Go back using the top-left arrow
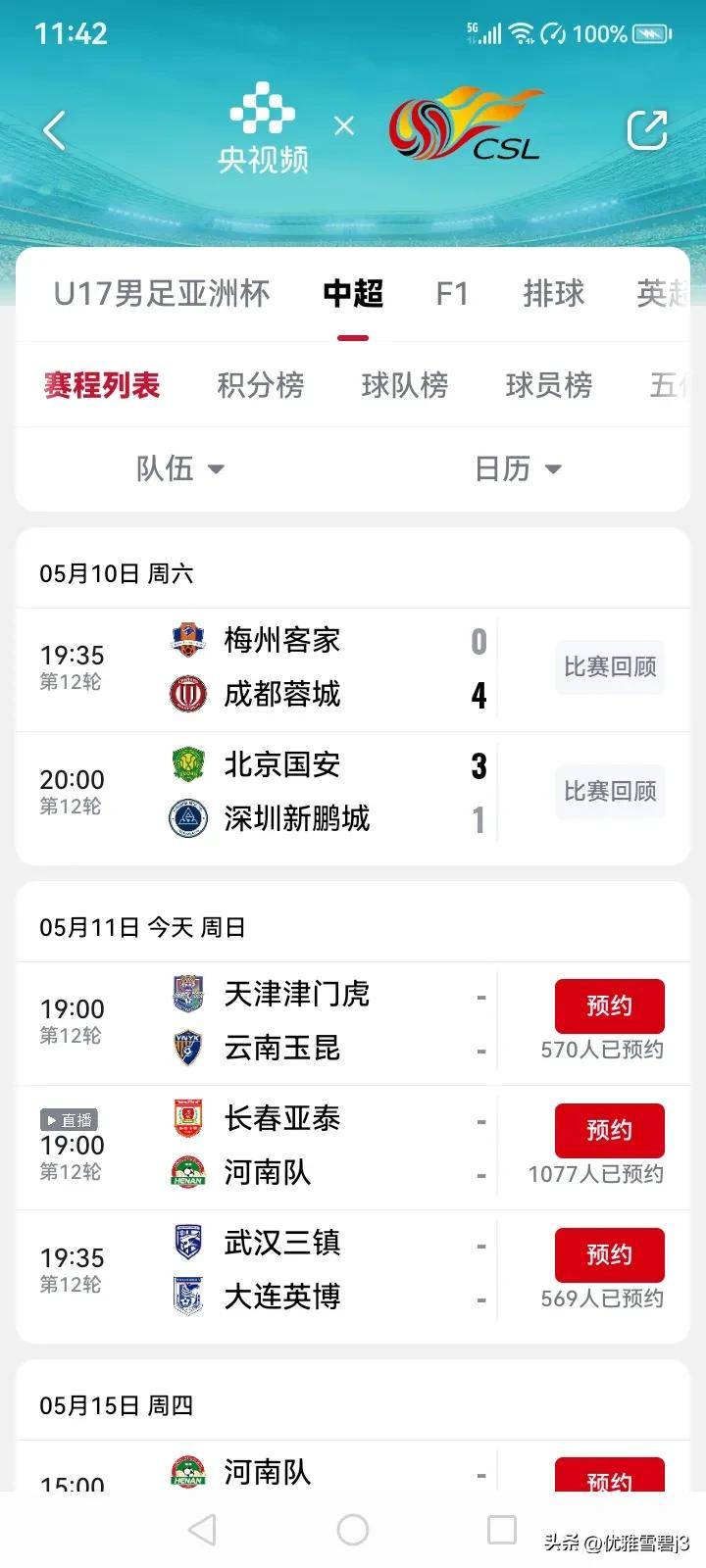The image size is (706, 1568). click(55, 129)
